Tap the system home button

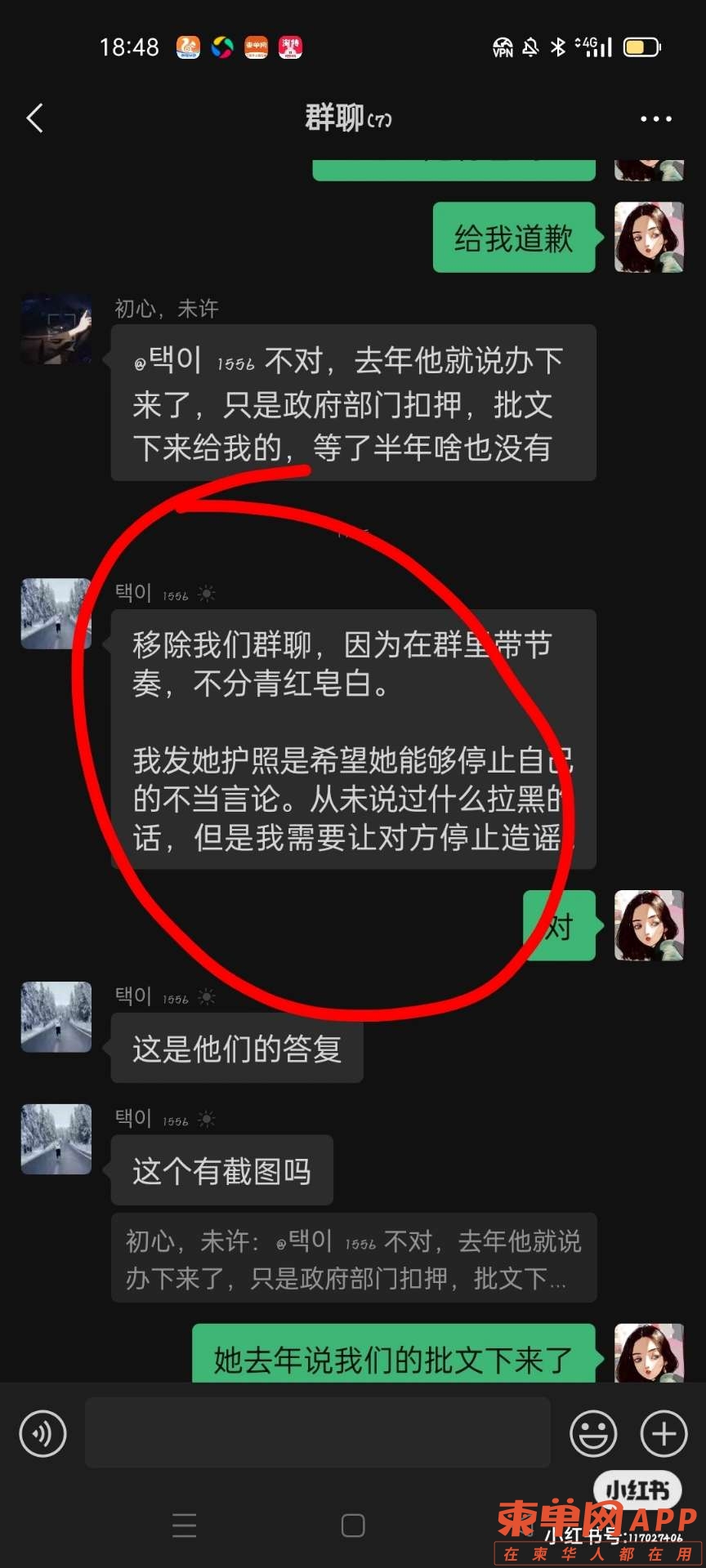[x=353, y=1525]
